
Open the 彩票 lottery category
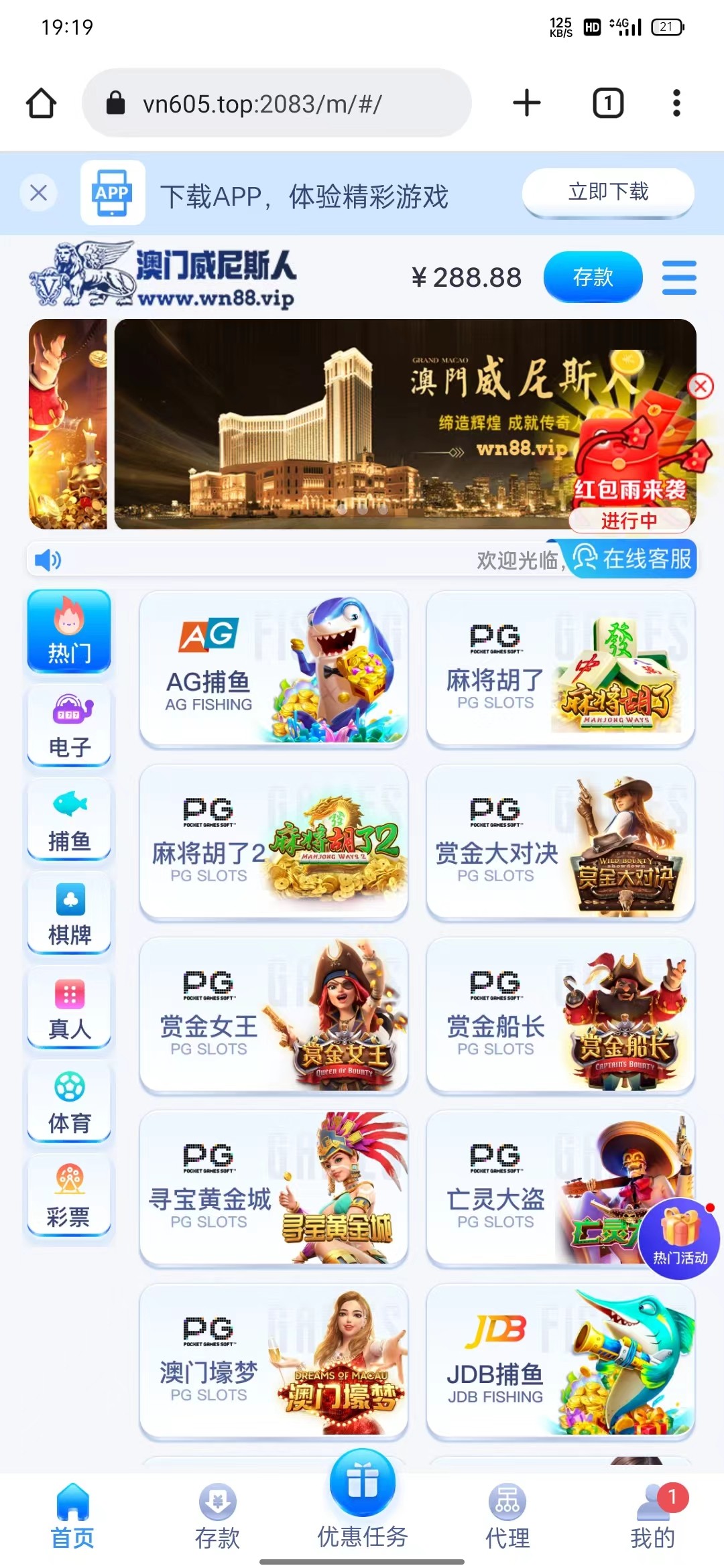[69, 1197]
